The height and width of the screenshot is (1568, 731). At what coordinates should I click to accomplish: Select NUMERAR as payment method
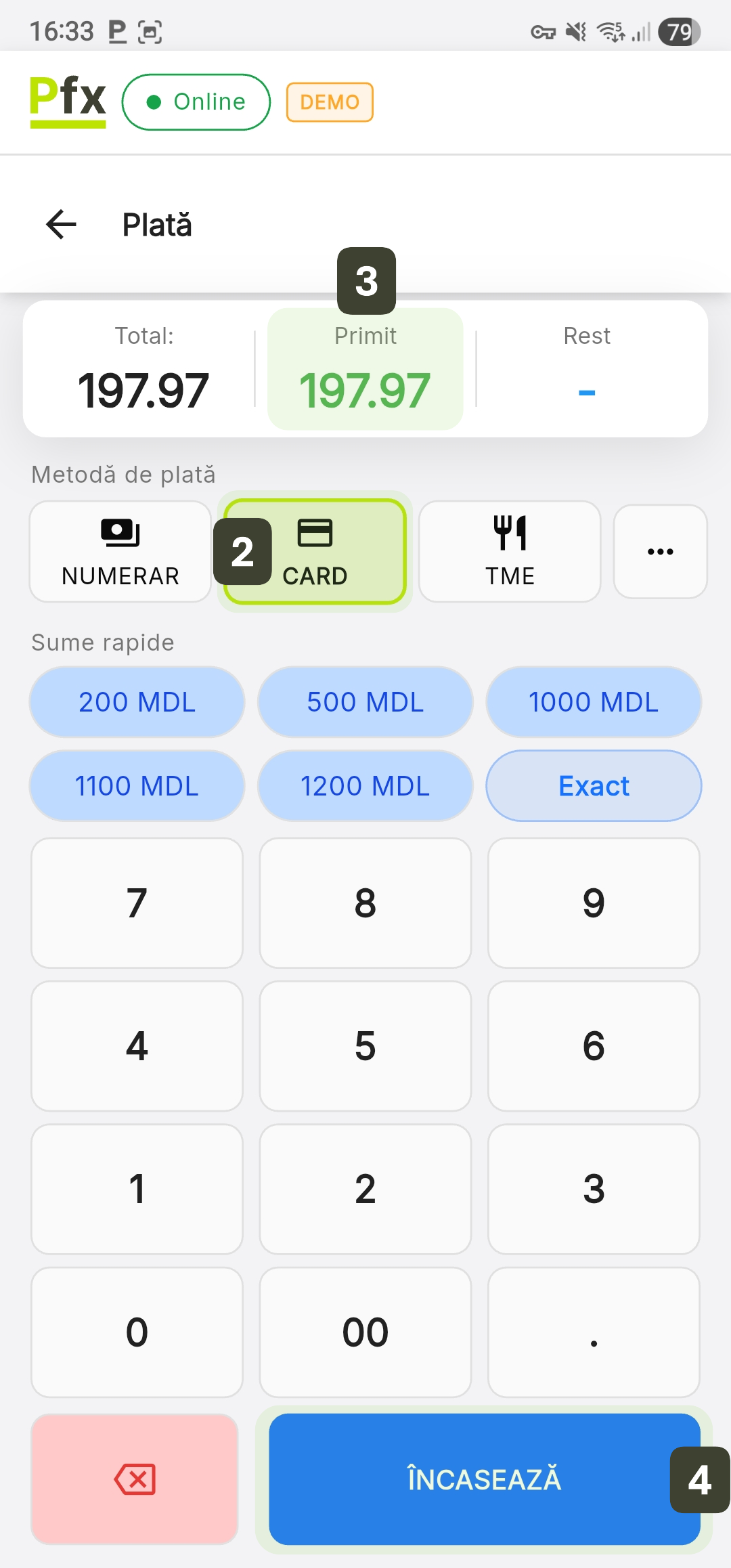tap(120, 552)
